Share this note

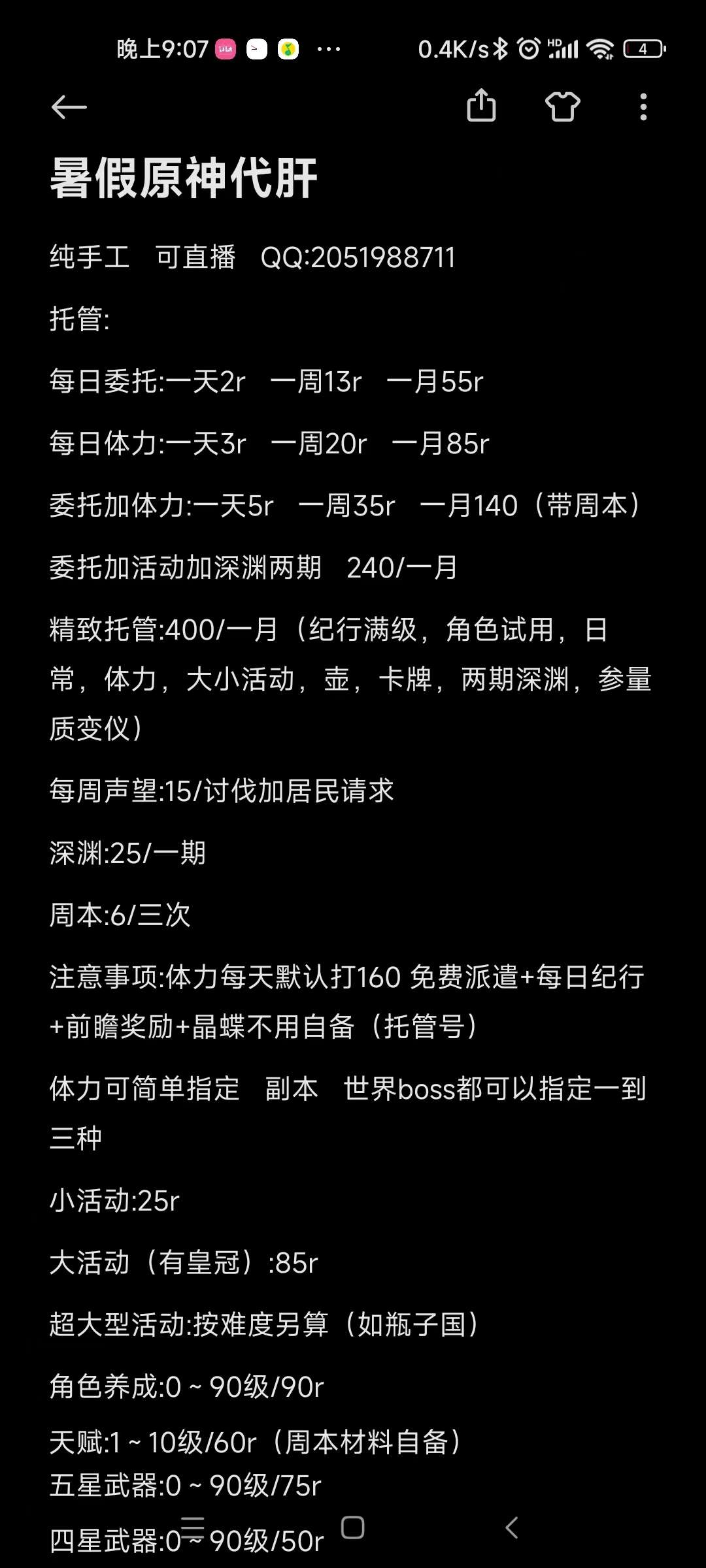click(482, 106)
